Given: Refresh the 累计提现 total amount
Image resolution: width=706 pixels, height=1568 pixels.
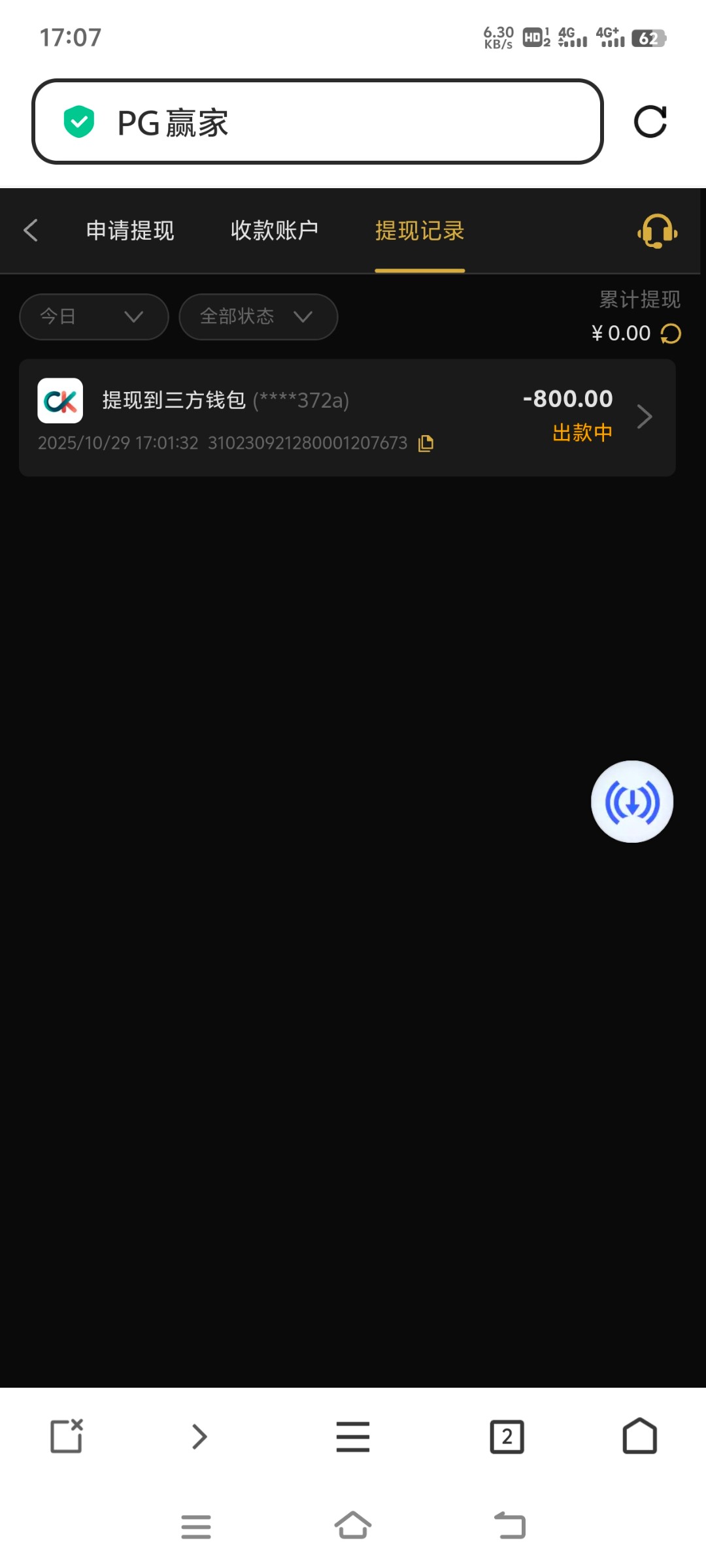Looking at the screenshot, I should 671,334.
